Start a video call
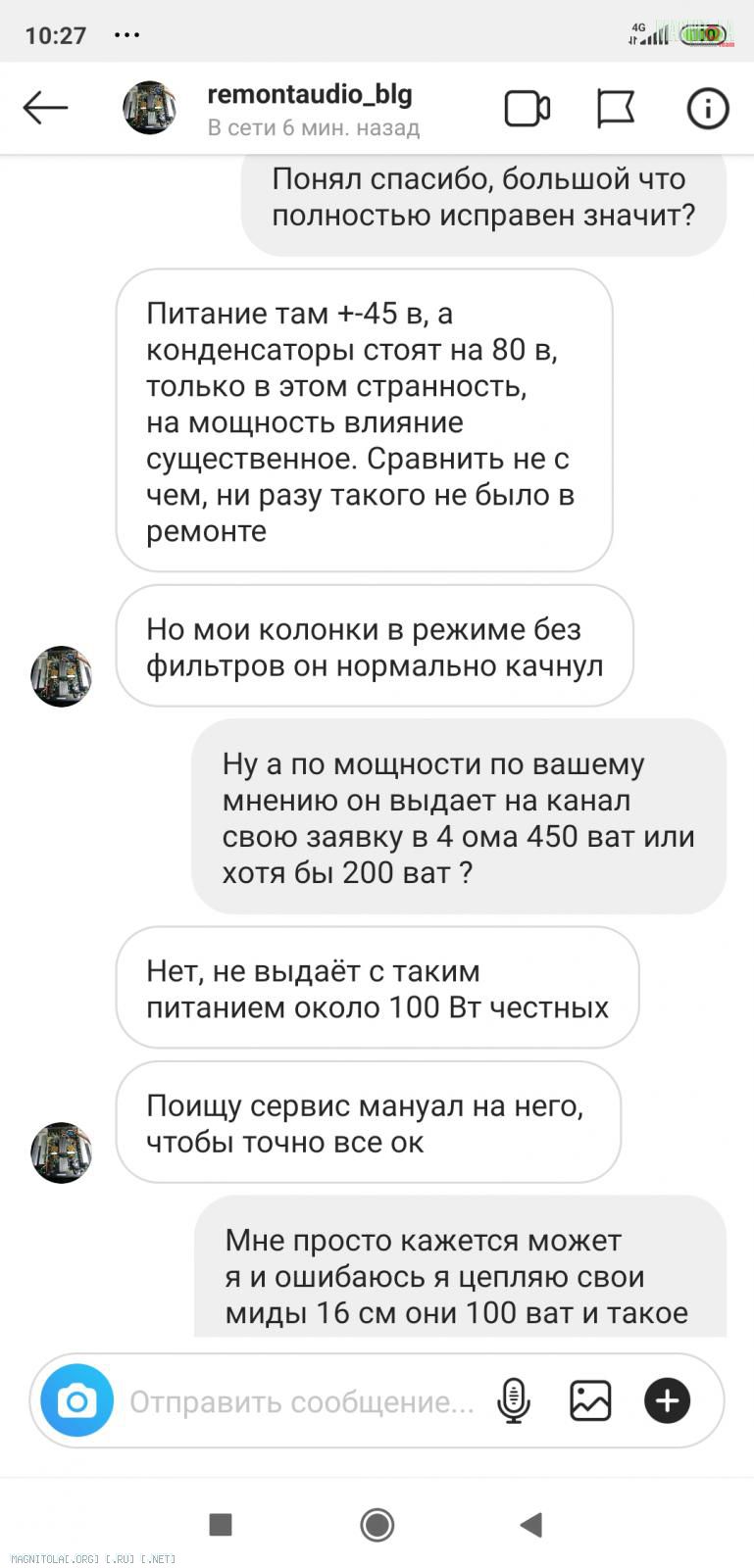The image size is (754, 1568). coord(528,108)
